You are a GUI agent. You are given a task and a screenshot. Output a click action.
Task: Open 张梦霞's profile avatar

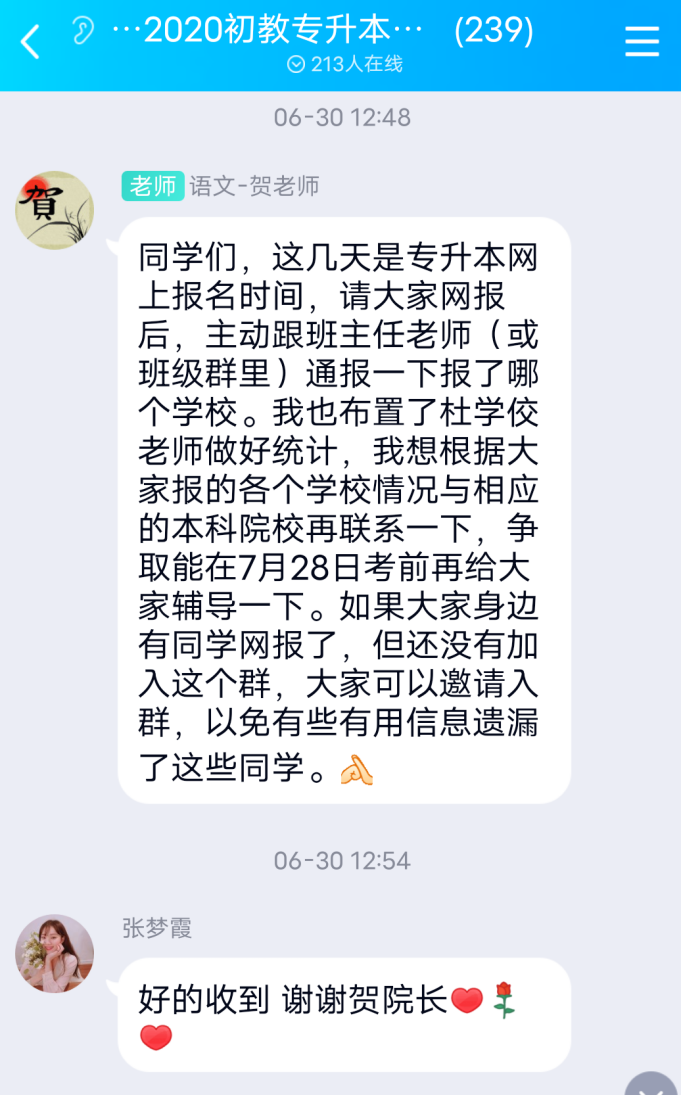pyautogui.click(x=55, y=953)
